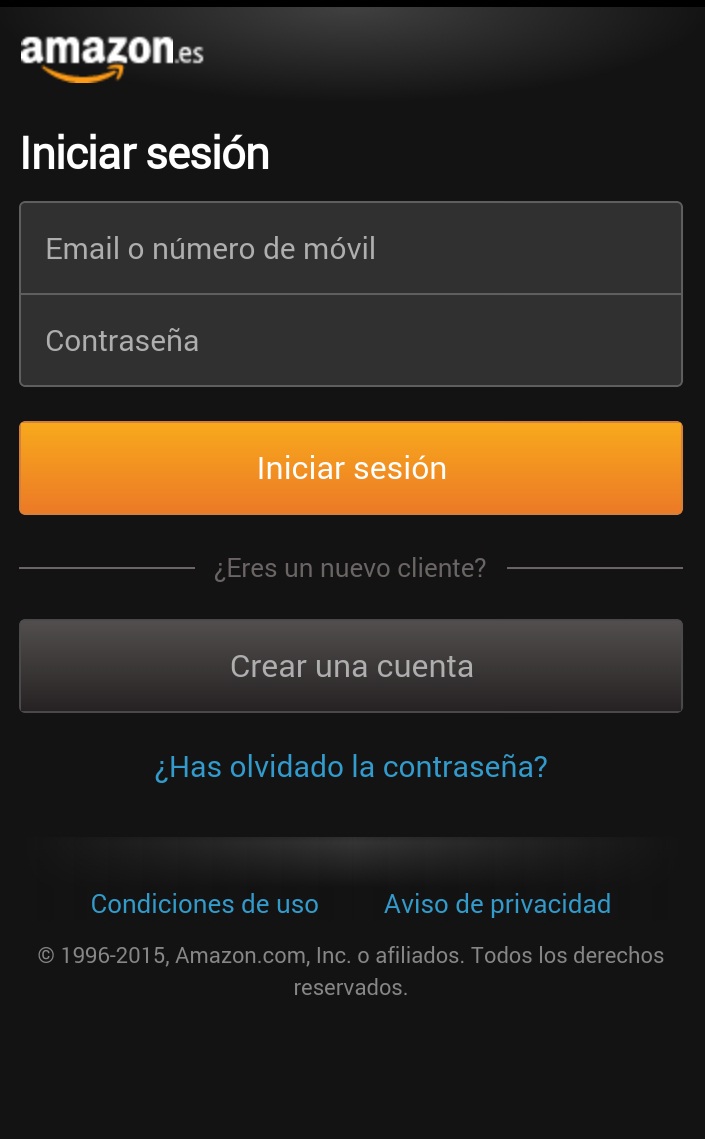Image resolution: width=705 pixels, height=1139 pixels.
Task: Open Condiciones de uso
Action: [x=205, y=904]
